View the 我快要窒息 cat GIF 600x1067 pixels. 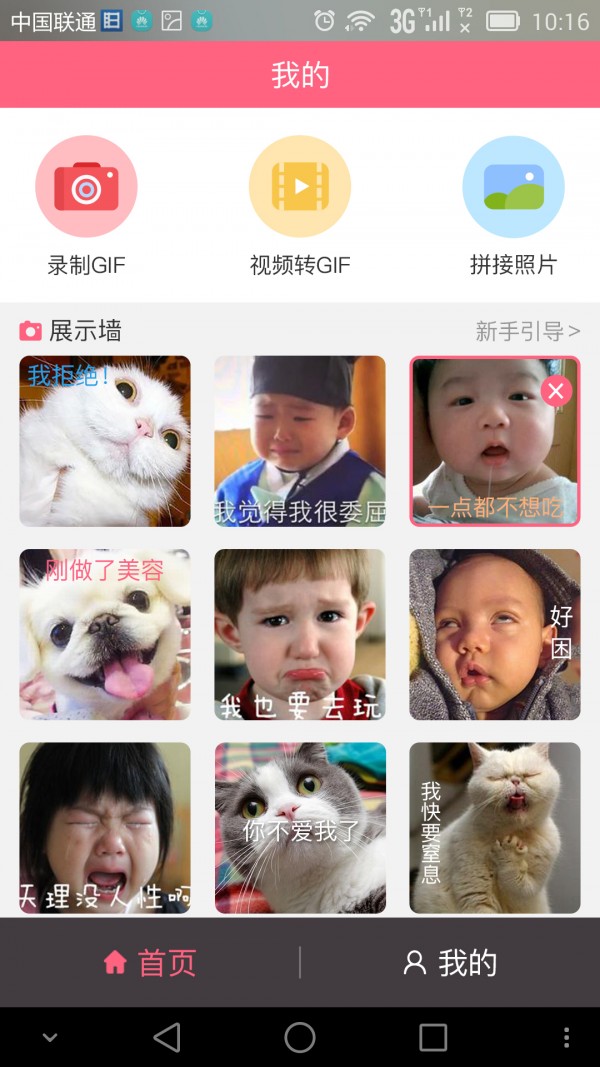click(494, 827)
